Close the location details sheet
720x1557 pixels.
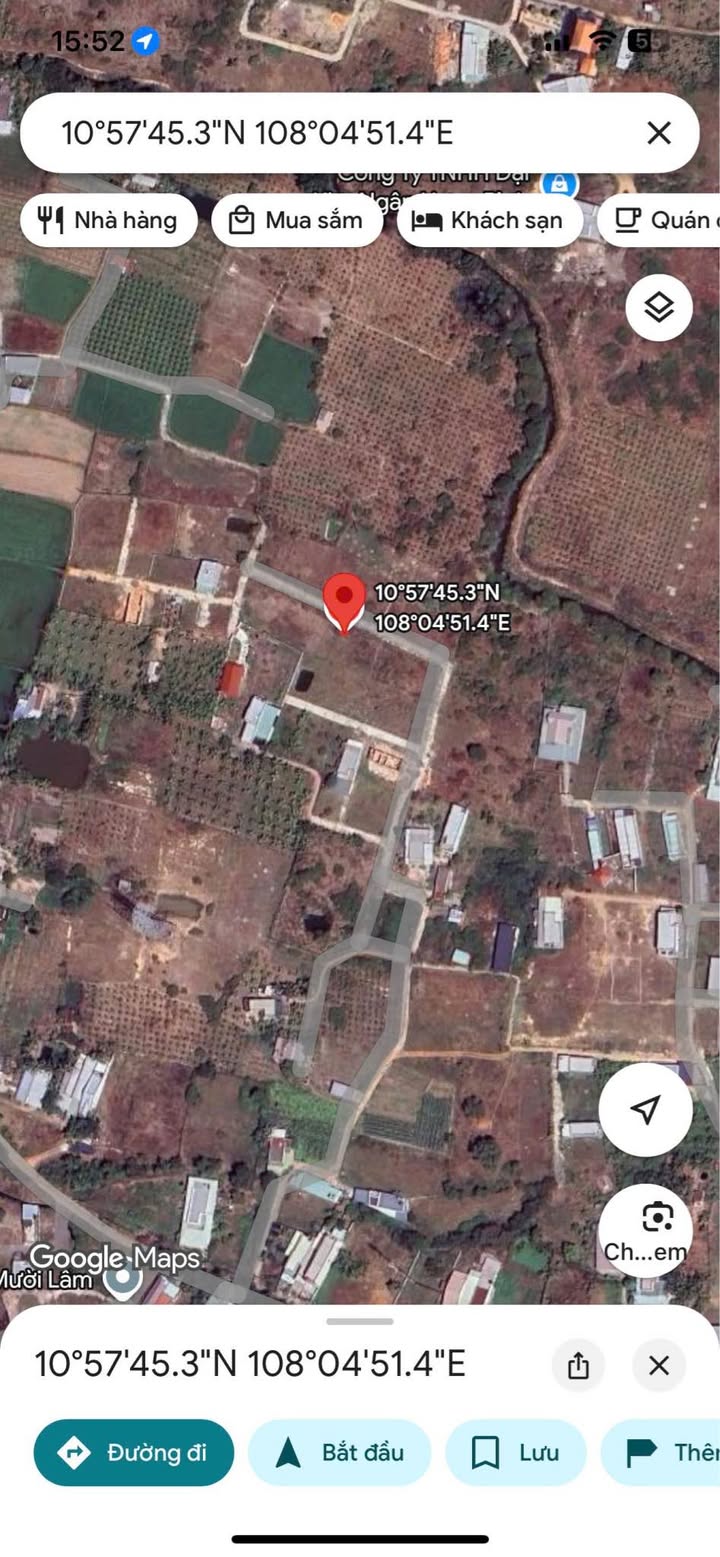click(x=658, y=1365)
